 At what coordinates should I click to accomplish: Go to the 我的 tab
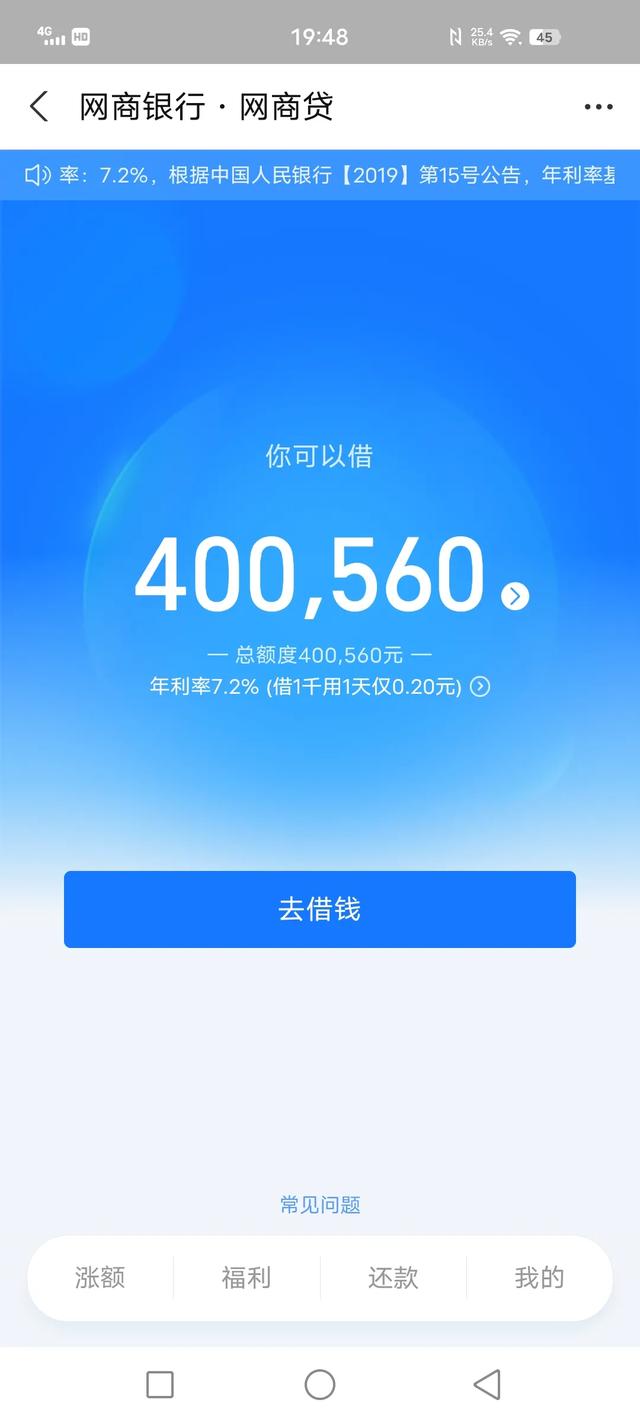coord(540,1277)
